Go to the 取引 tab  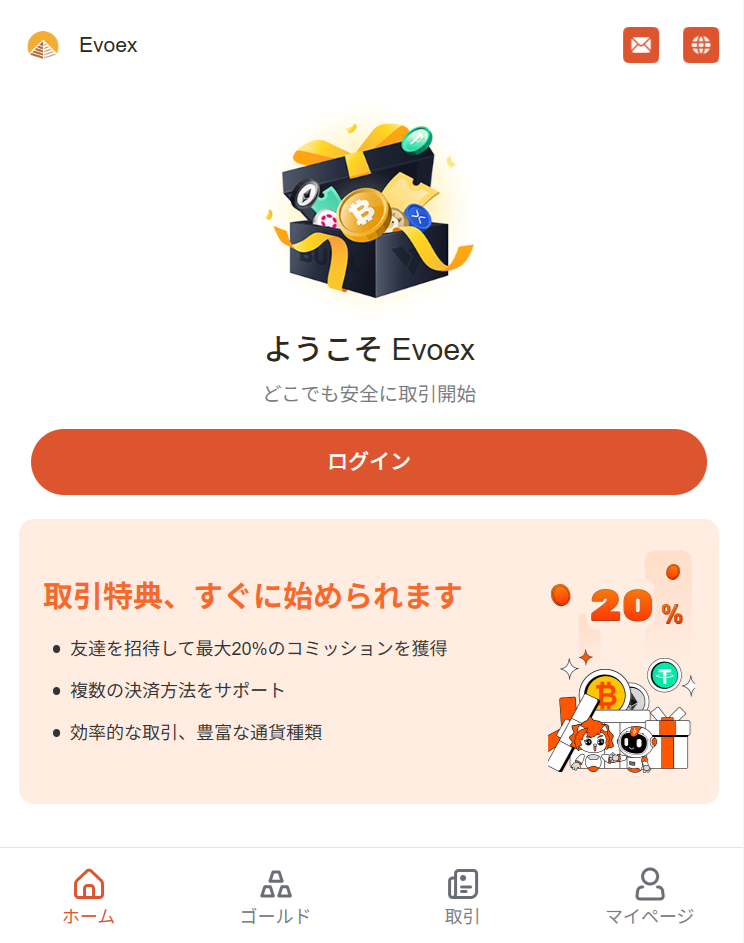pos(462,896)
